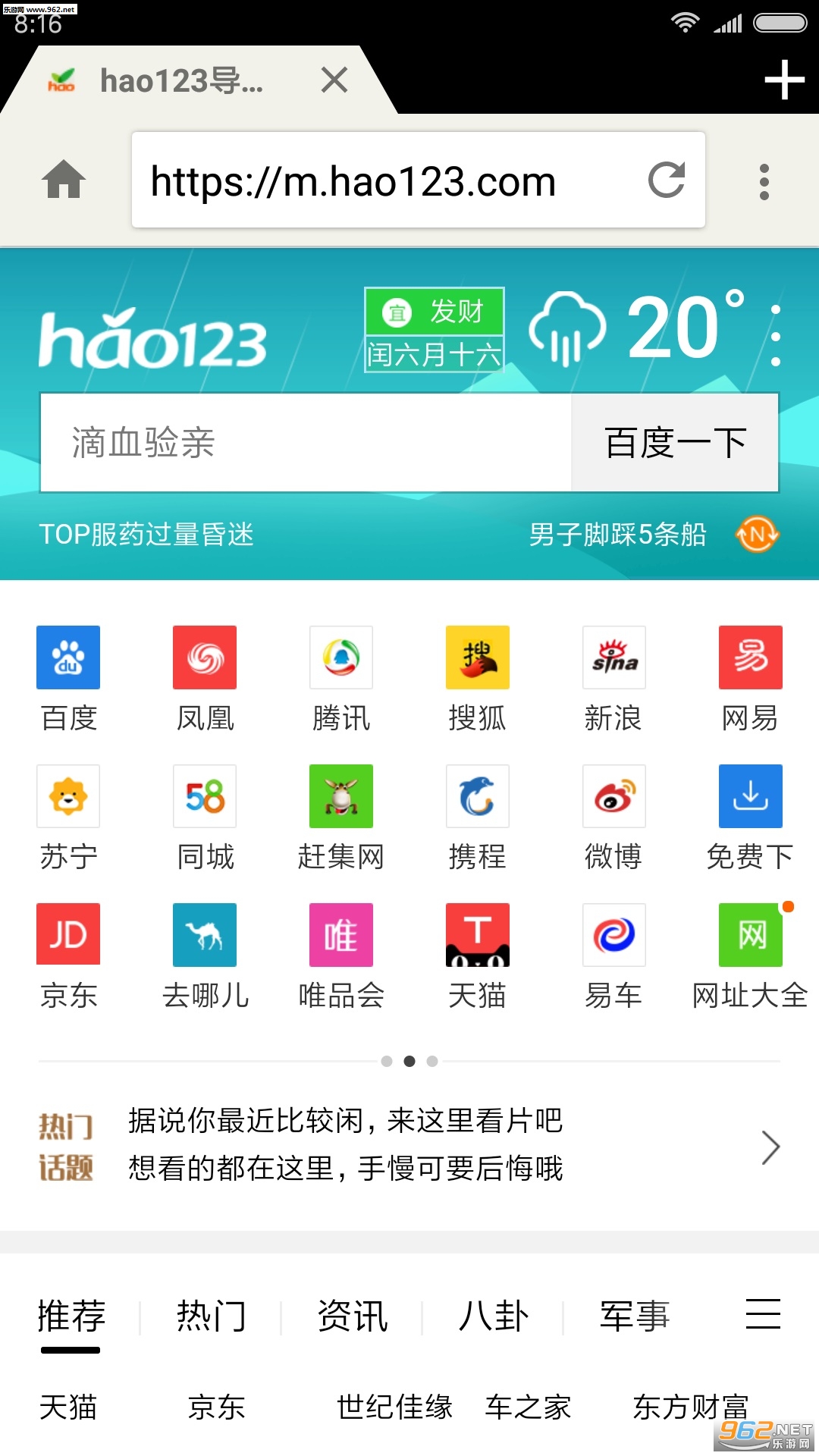Open the 新浪 site shortcut
The image size is (819, 1456).
(613, 658)
